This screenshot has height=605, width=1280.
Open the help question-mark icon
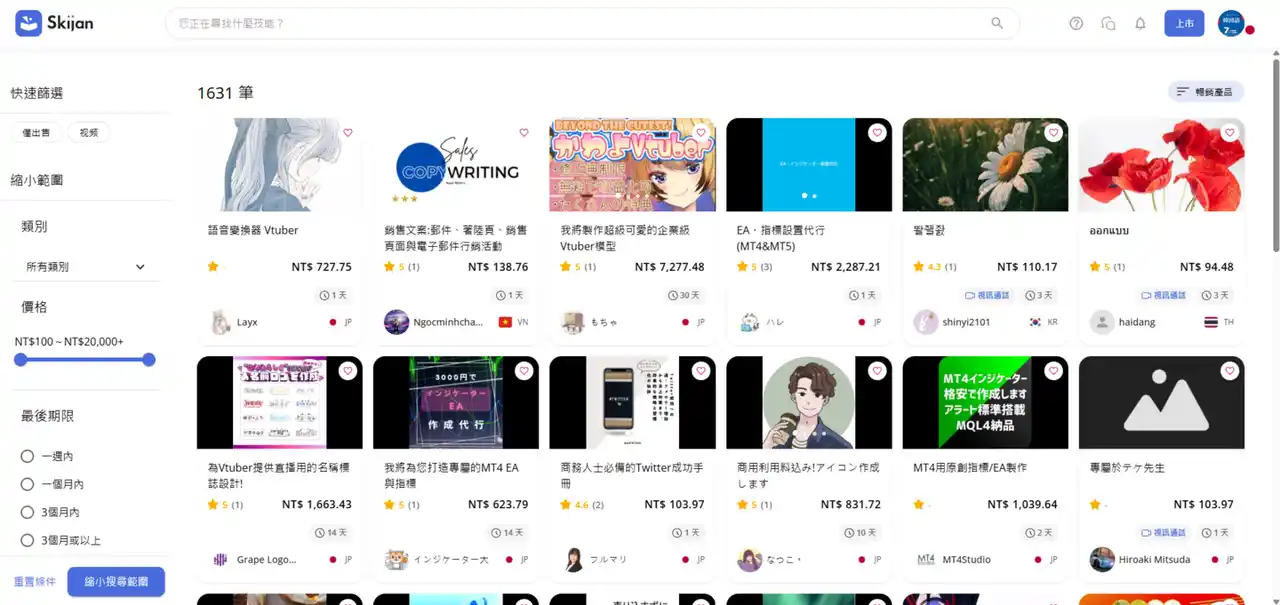(1076, 23)
